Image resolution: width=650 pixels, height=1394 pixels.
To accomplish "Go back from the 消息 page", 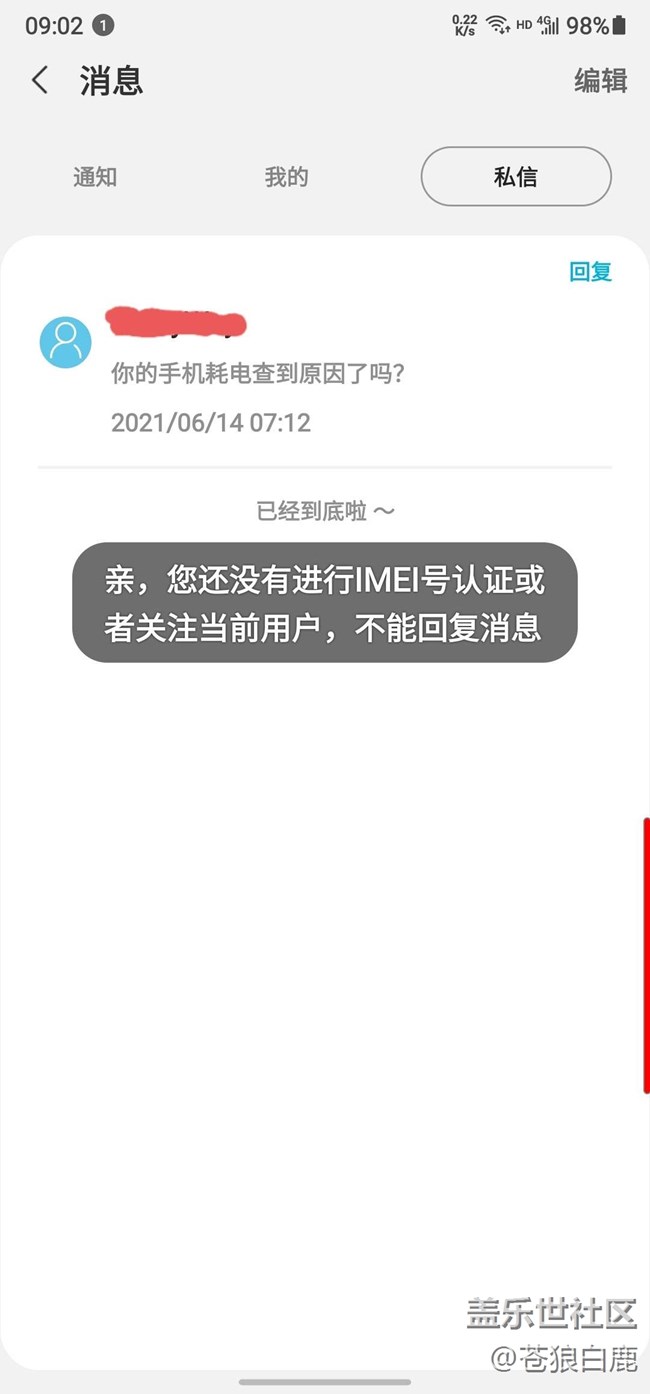I will (x=40, y=81).
